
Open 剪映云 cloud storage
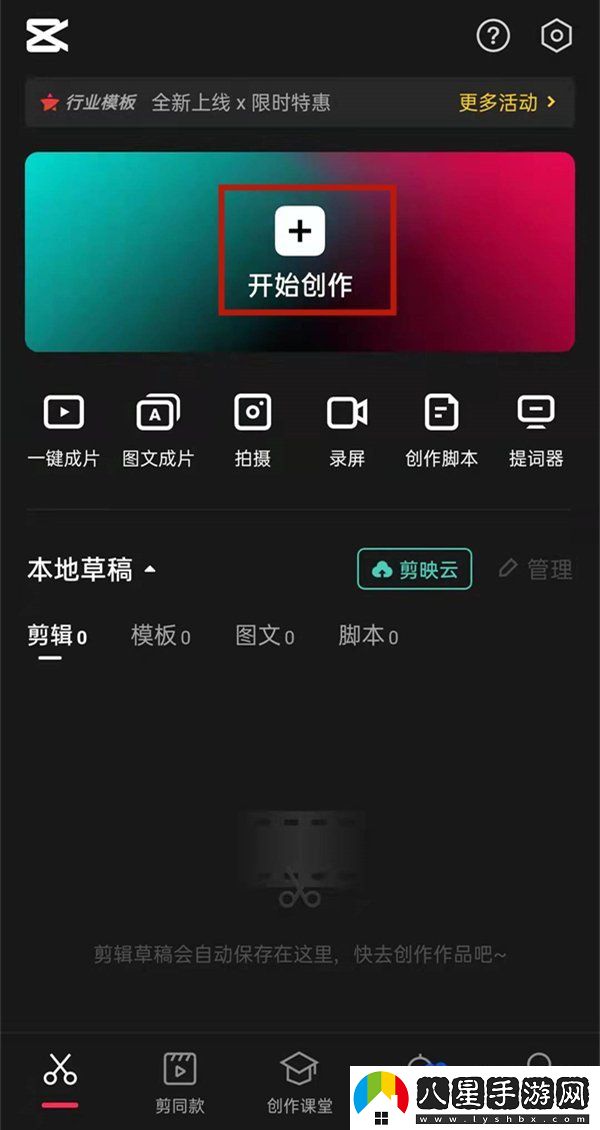pos(414,569)
